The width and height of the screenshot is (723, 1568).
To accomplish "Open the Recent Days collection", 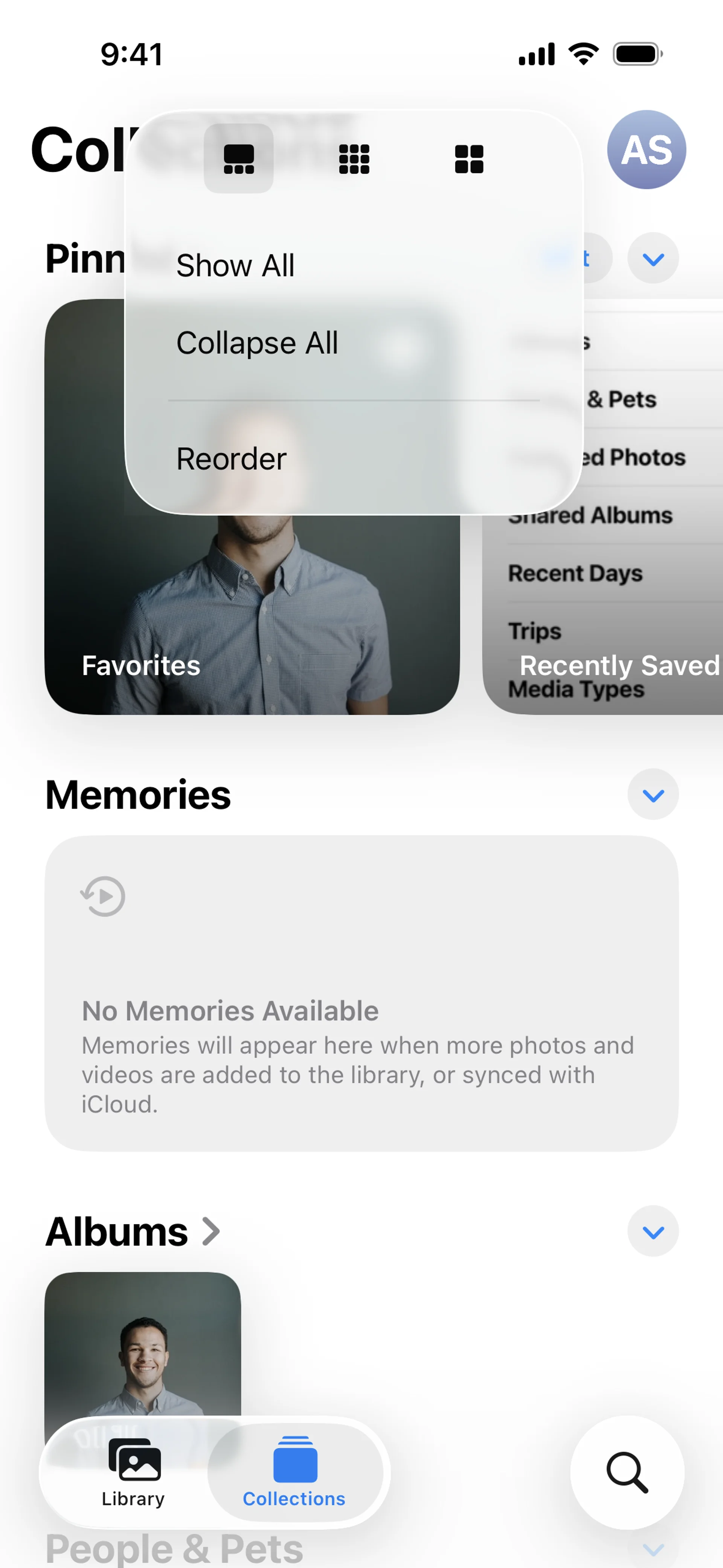I will click(x=575, y=573).
